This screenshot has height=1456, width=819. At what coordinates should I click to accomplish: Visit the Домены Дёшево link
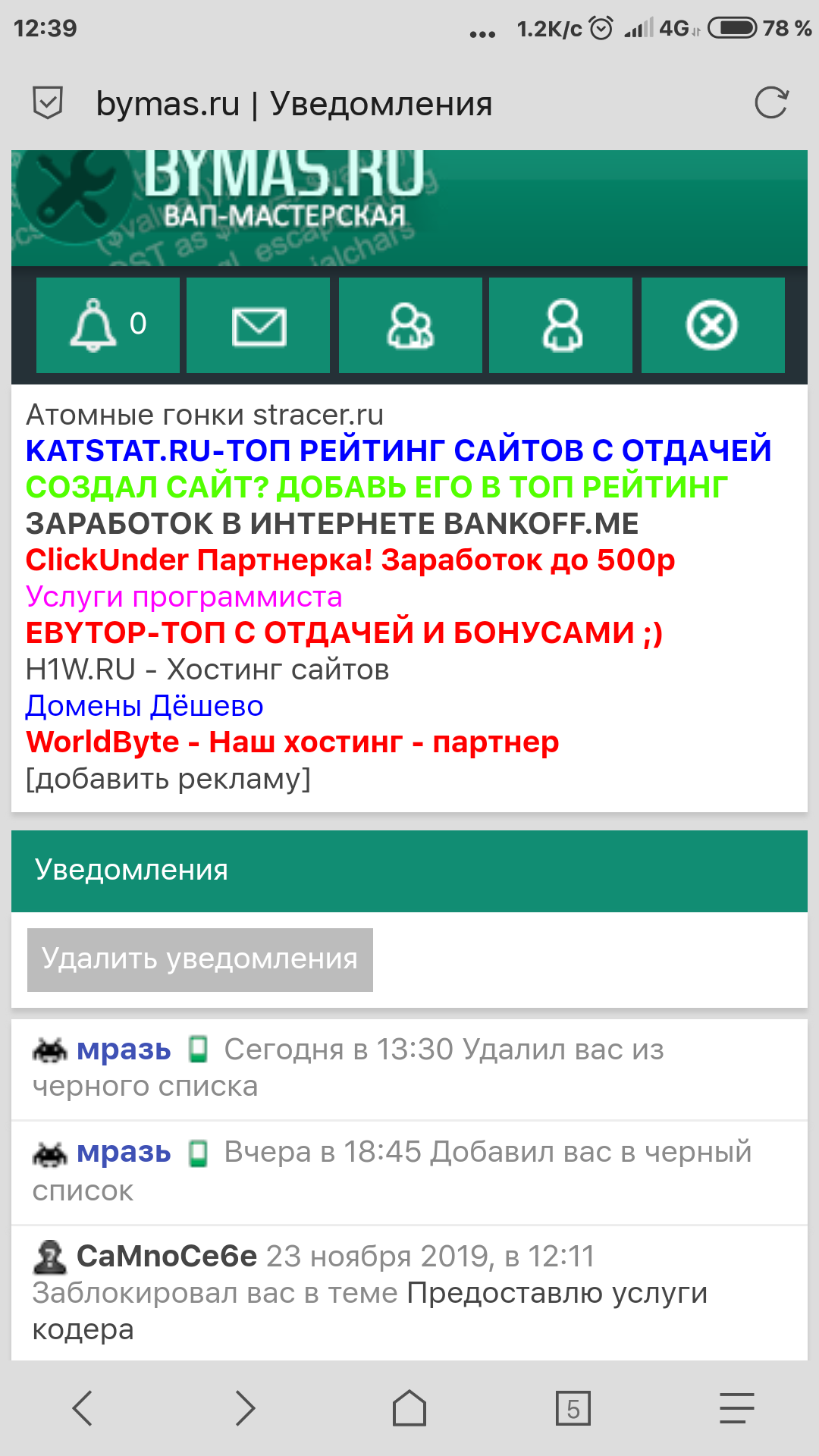coord(144,706)
